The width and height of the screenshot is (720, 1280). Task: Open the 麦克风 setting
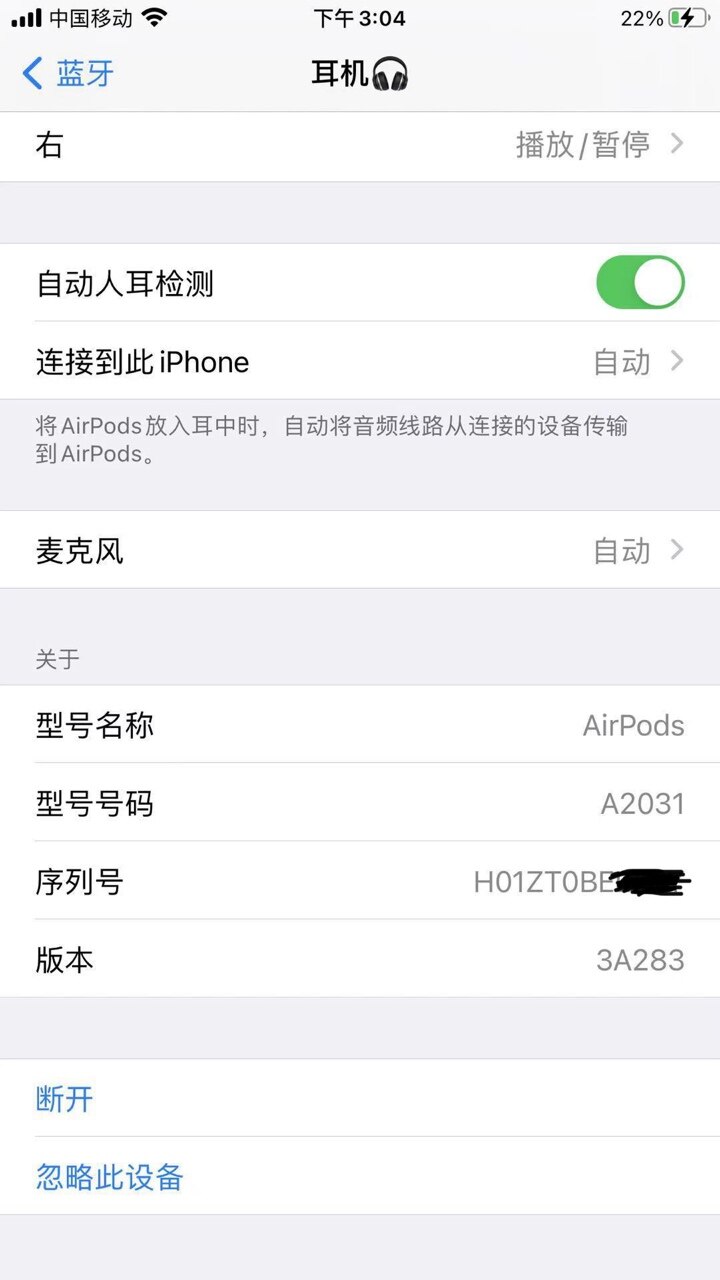pyautogui.click(x=360, y=550)
